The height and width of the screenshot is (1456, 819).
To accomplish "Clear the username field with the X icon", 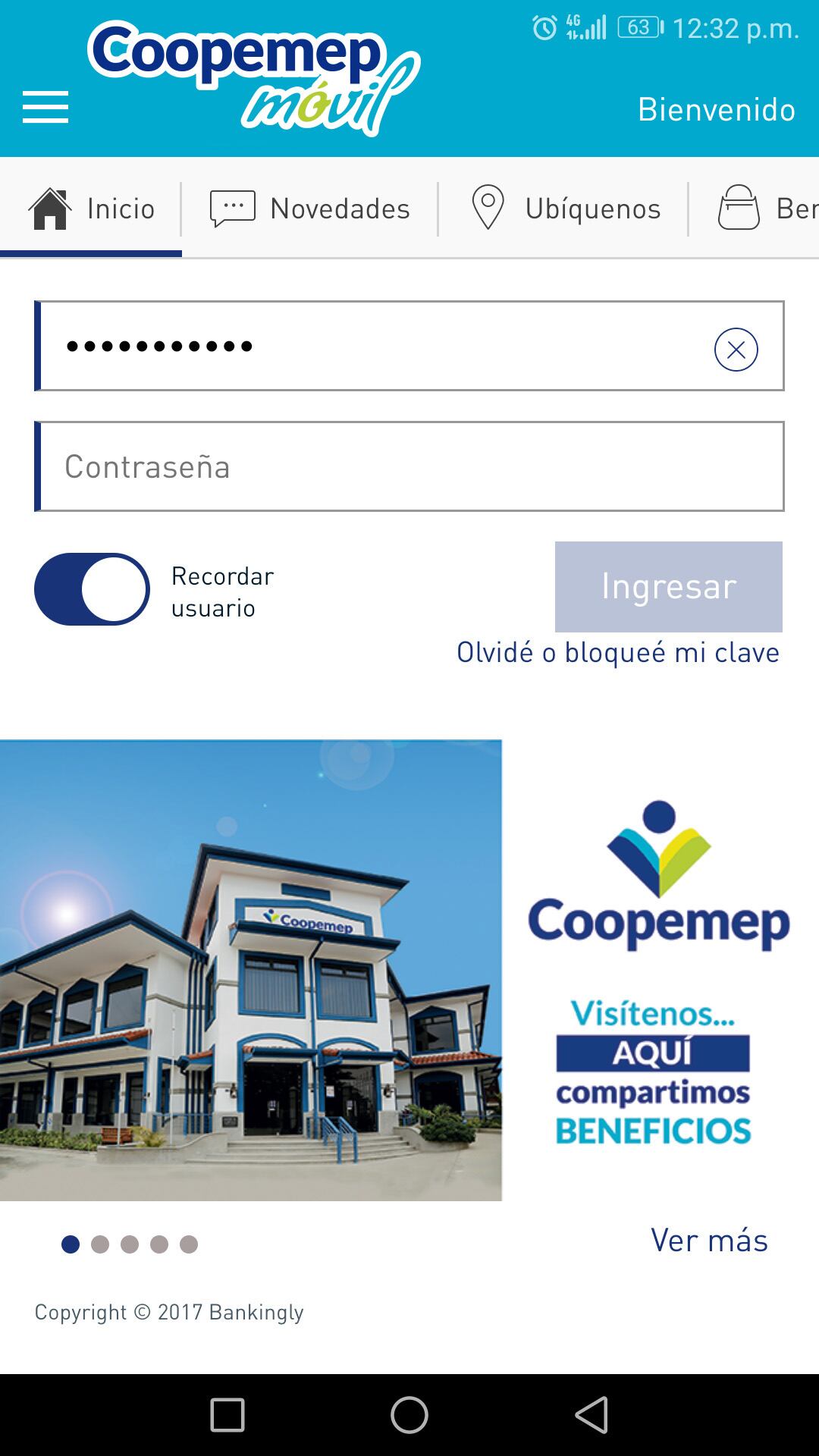I will tap(736, 350).
